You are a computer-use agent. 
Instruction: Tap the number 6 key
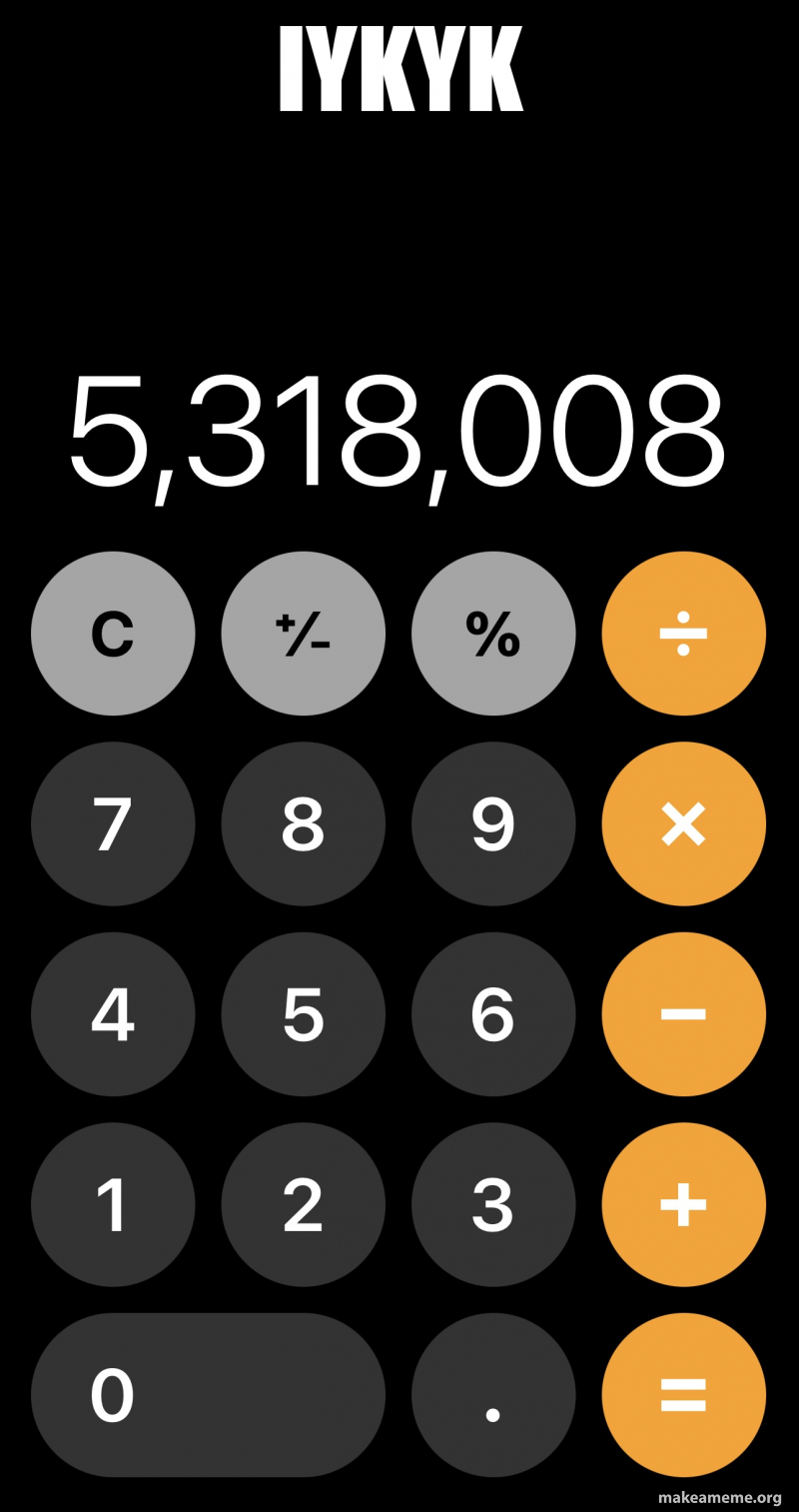tap(493, 1014)
